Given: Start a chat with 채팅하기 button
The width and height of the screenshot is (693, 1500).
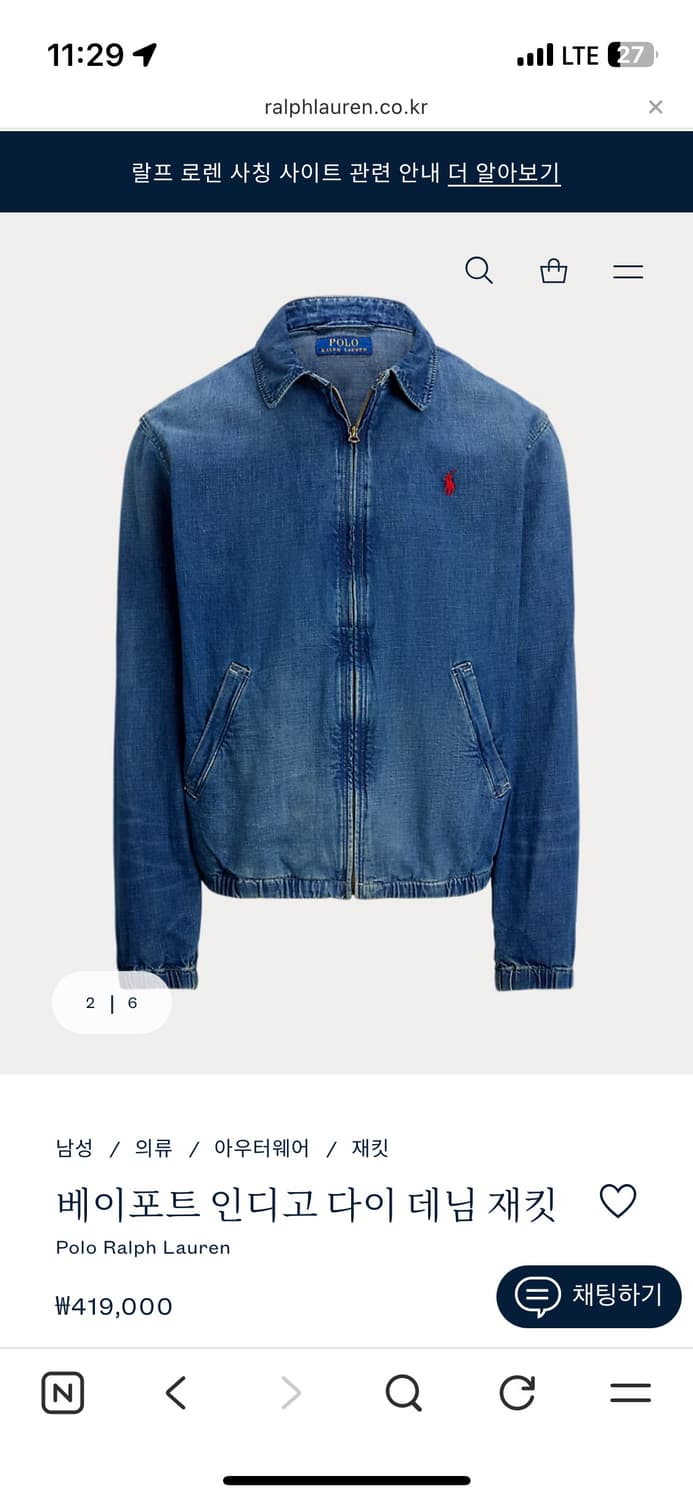Looking at the screenshot, I should pyautogui.click(x=588, y=1296).
